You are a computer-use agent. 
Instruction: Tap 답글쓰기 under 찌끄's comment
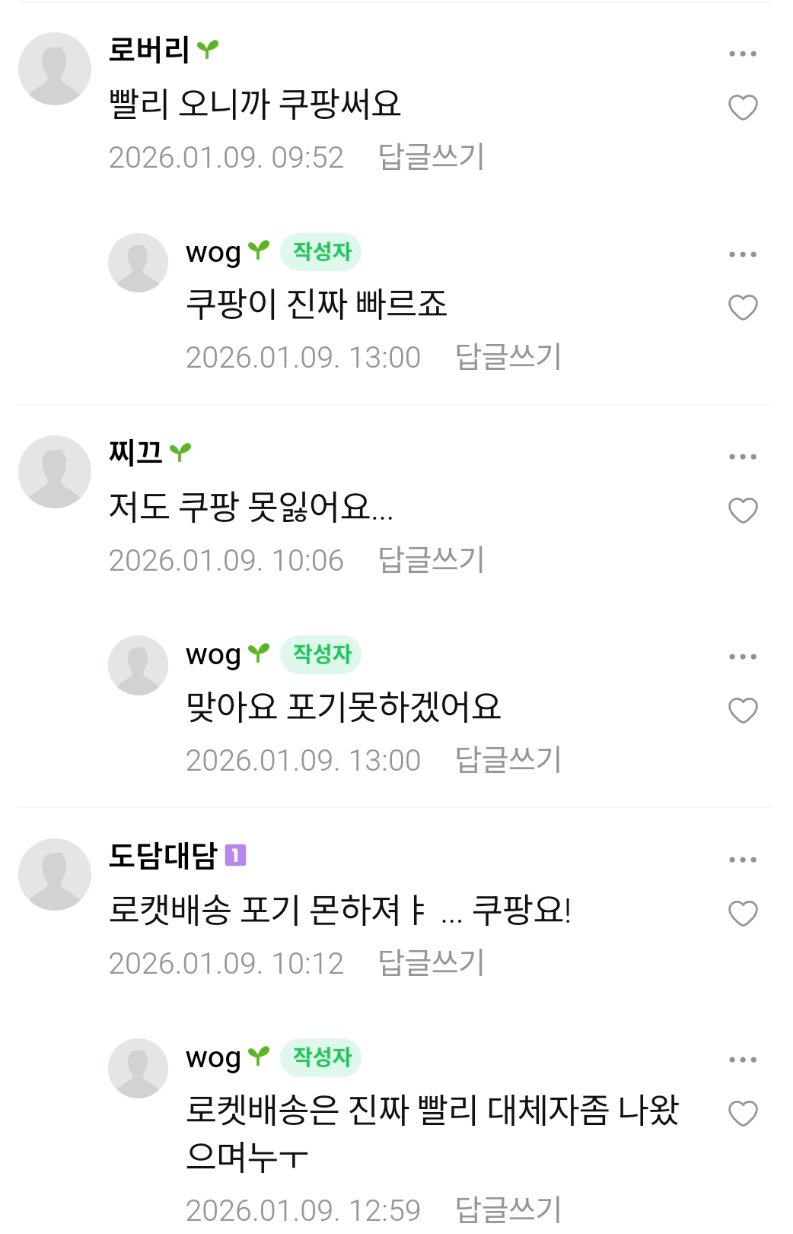(x=431, y=560)
